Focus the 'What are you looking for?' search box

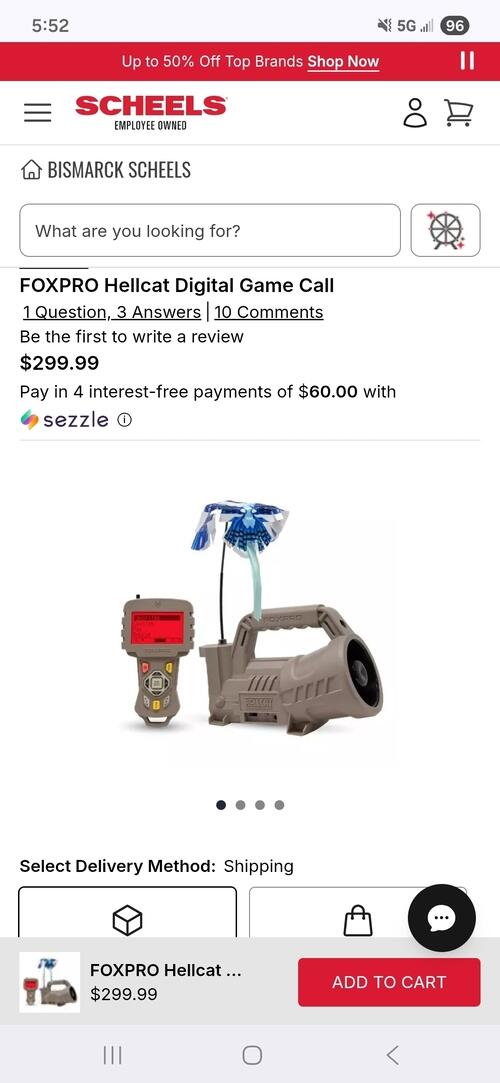210,231
